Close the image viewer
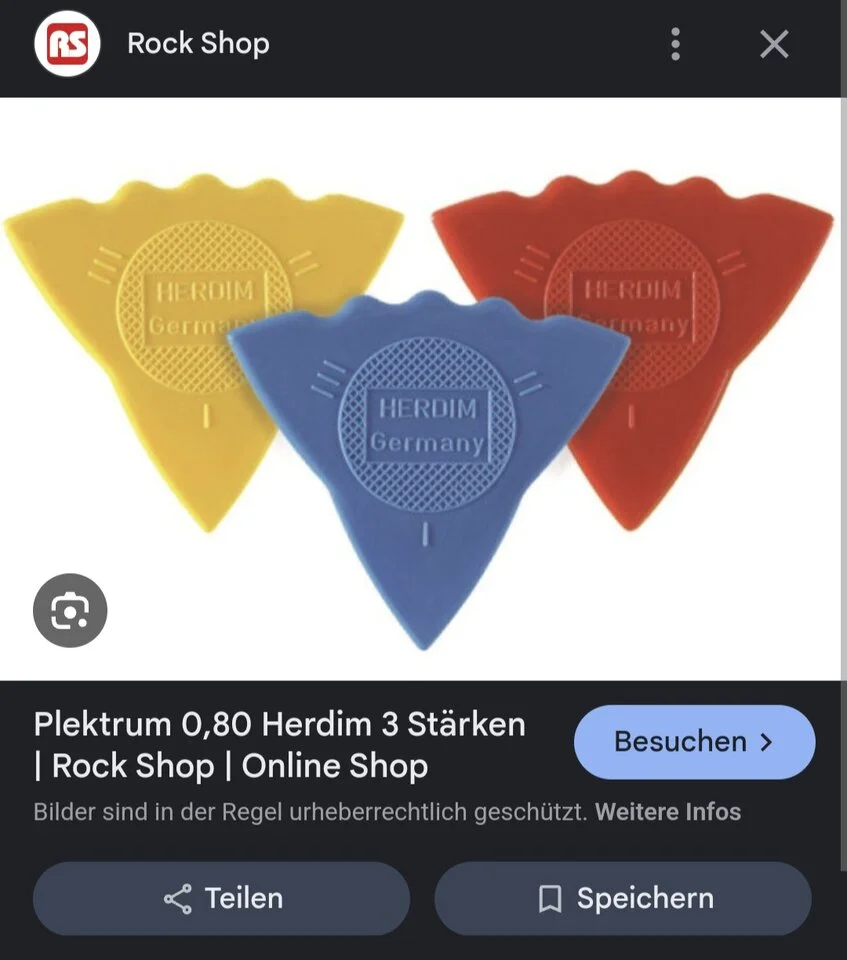This screenshot has height=960, width=847. point(774,44)
